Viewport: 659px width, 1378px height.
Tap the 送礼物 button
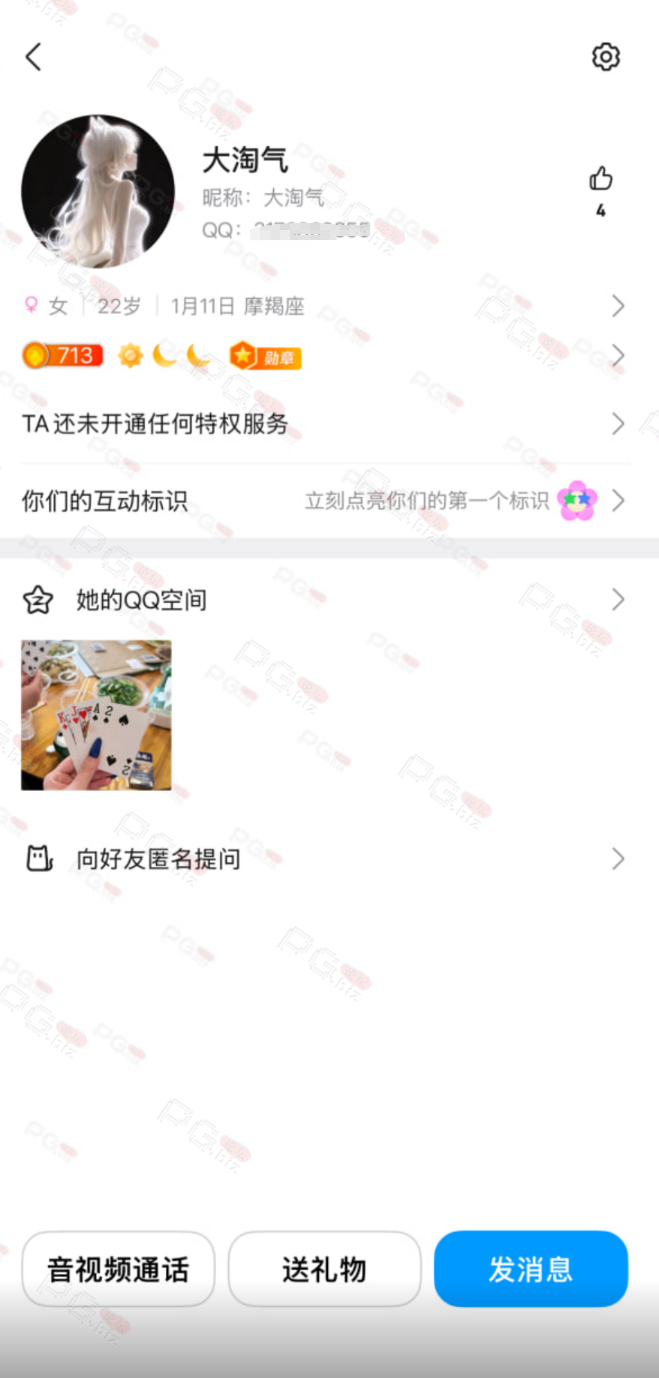coord(324,1269)
